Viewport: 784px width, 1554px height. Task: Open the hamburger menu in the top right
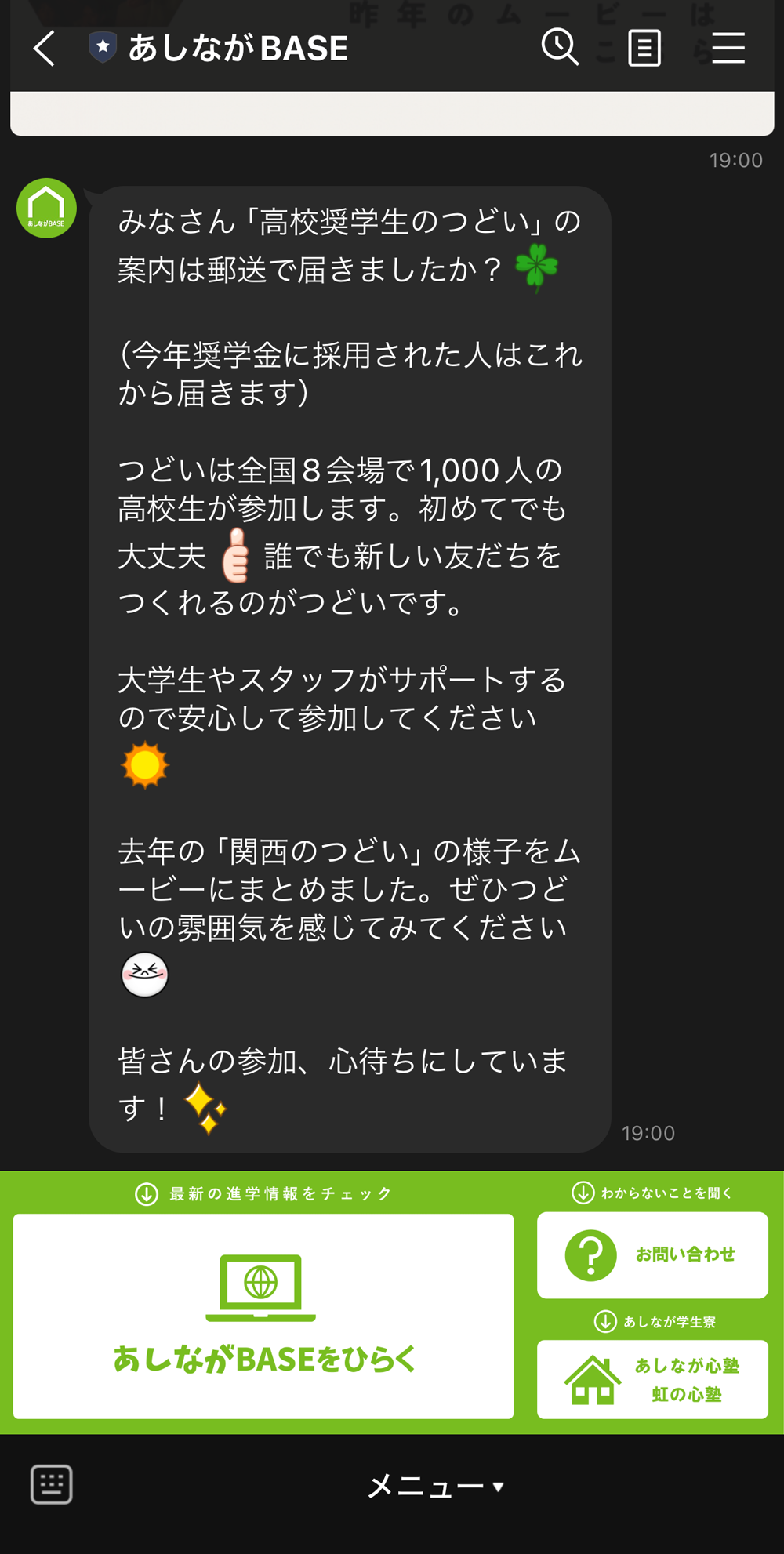tap(728, 49)
